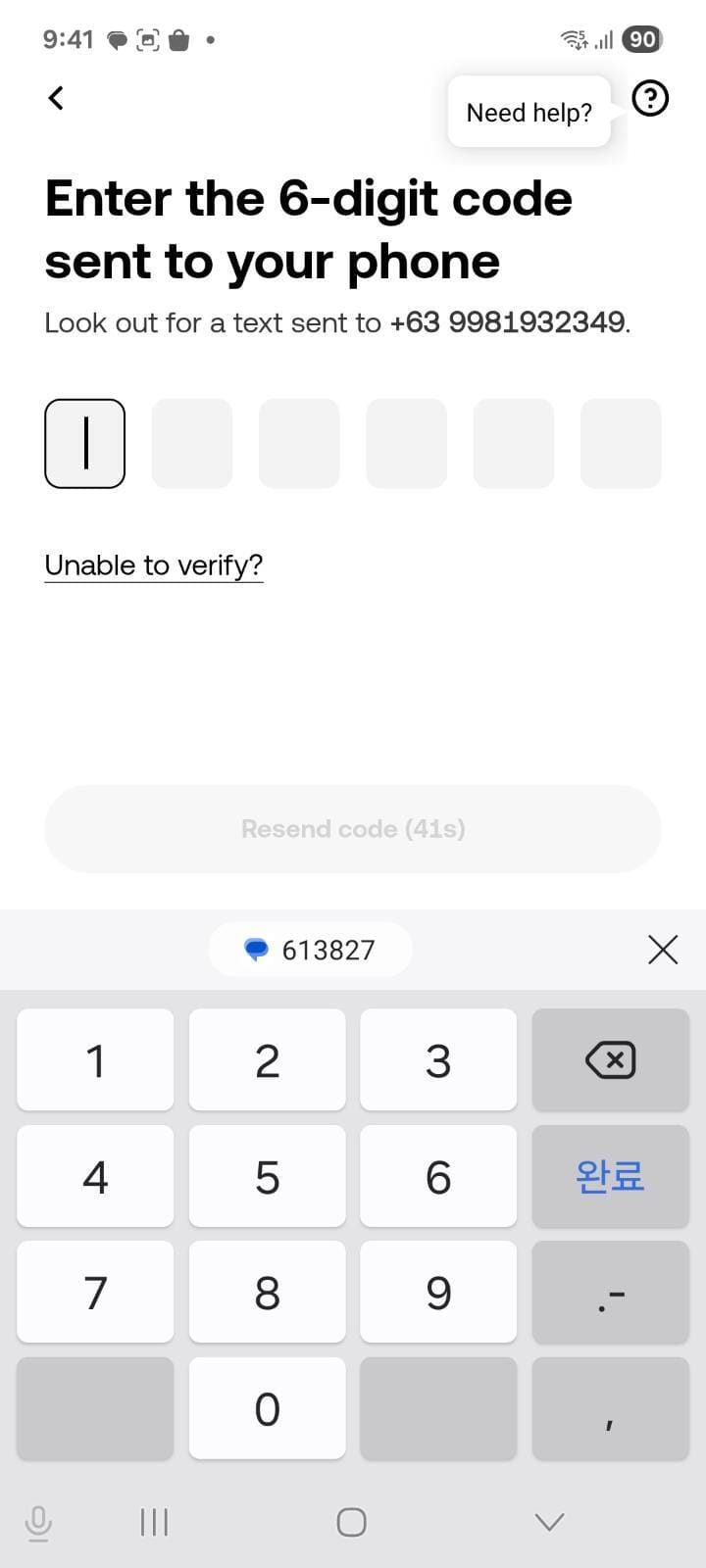Open help via the question mark icon

click(x=649, y=98)
